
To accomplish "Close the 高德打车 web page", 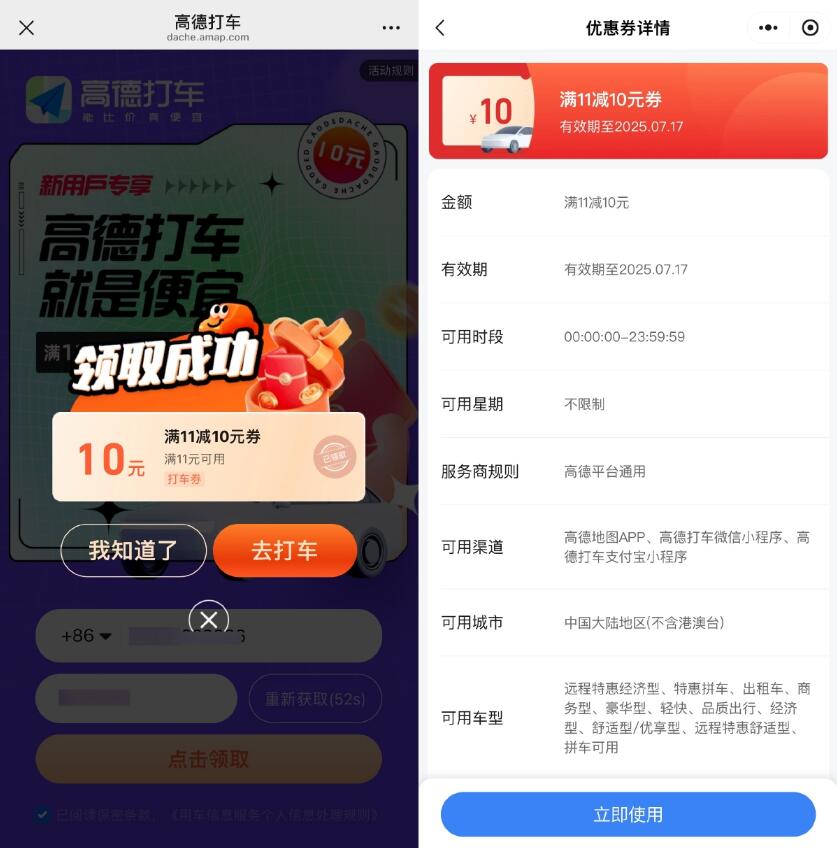I will (27, 28).
